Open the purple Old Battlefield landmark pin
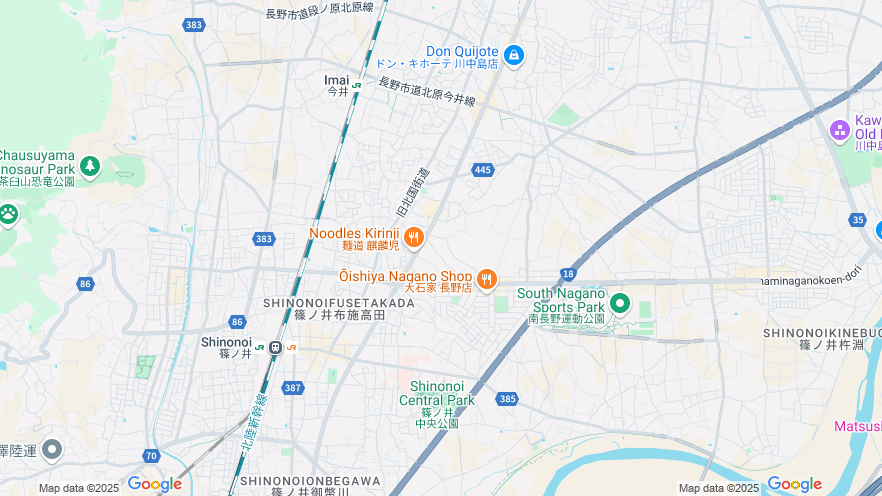The height and width of the screenshot is (496, 882). coord(840,130)
